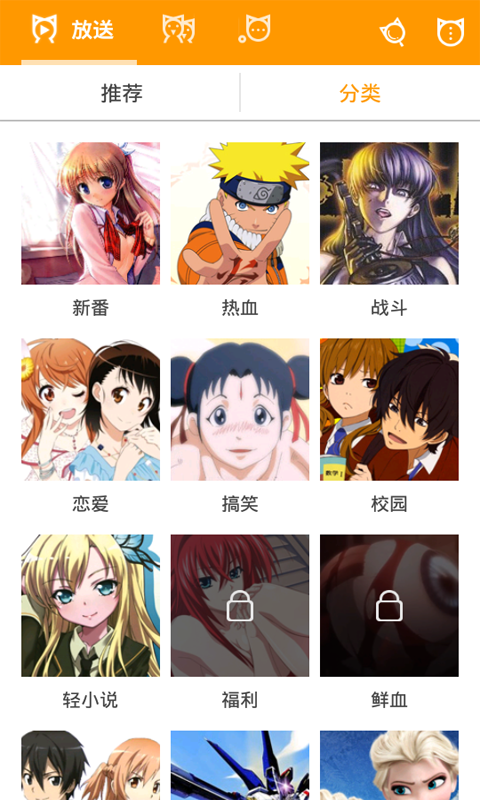Switch to the 推荐 tab
Viewport: 480px width, 800px height.
121,93
